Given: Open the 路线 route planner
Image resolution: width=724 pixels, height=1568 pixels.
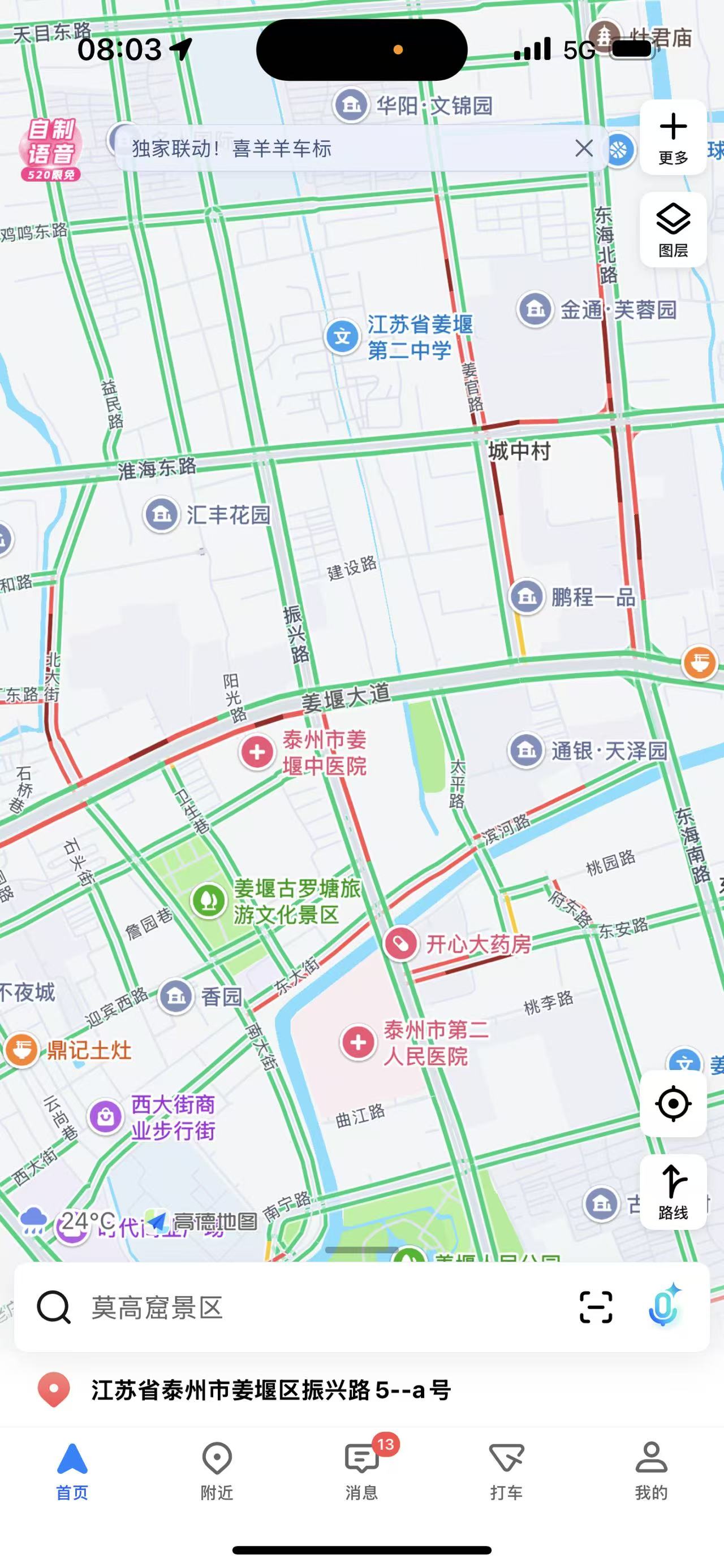Looking at the screenshot, I should click(x=673, y=1191).
